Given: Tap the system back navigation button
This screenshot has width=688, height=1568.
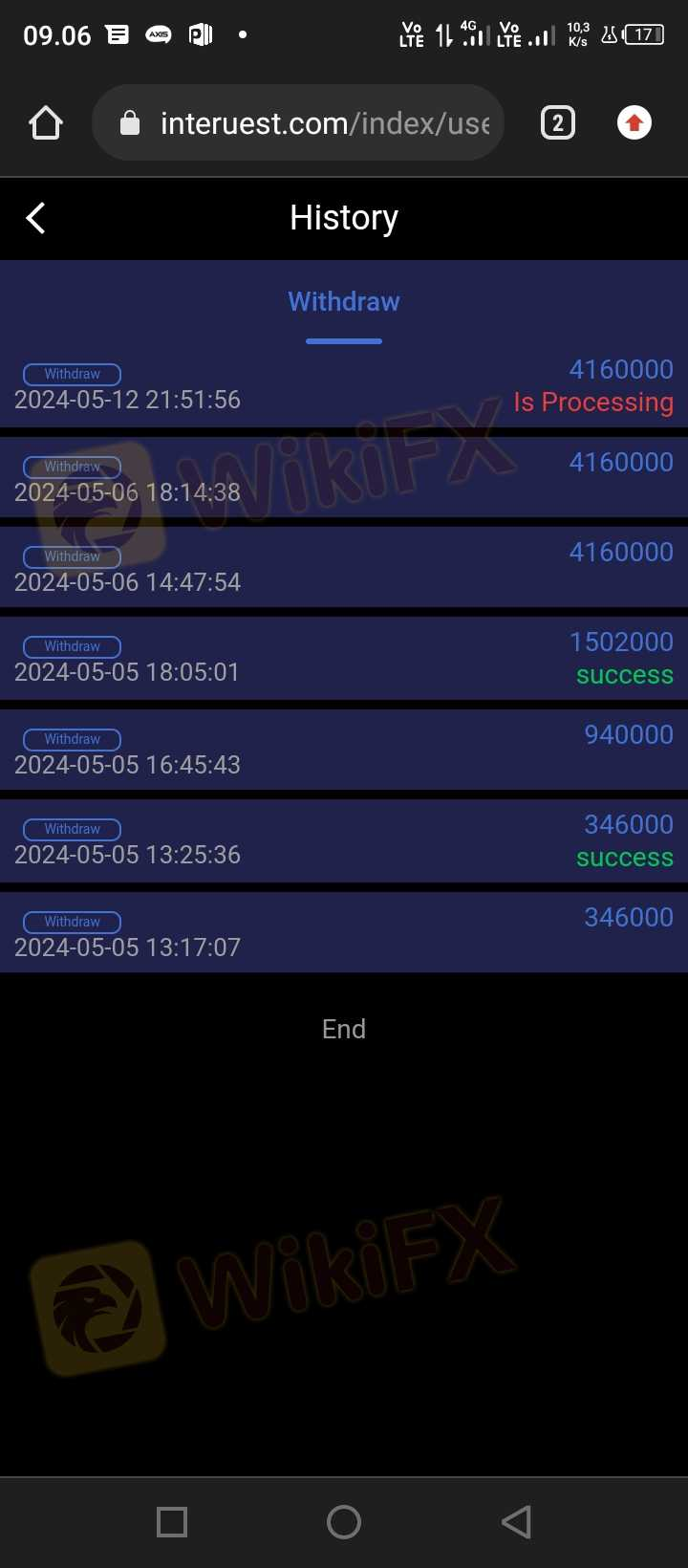Looking at the screenshot, I should (x=516, y=1522).
